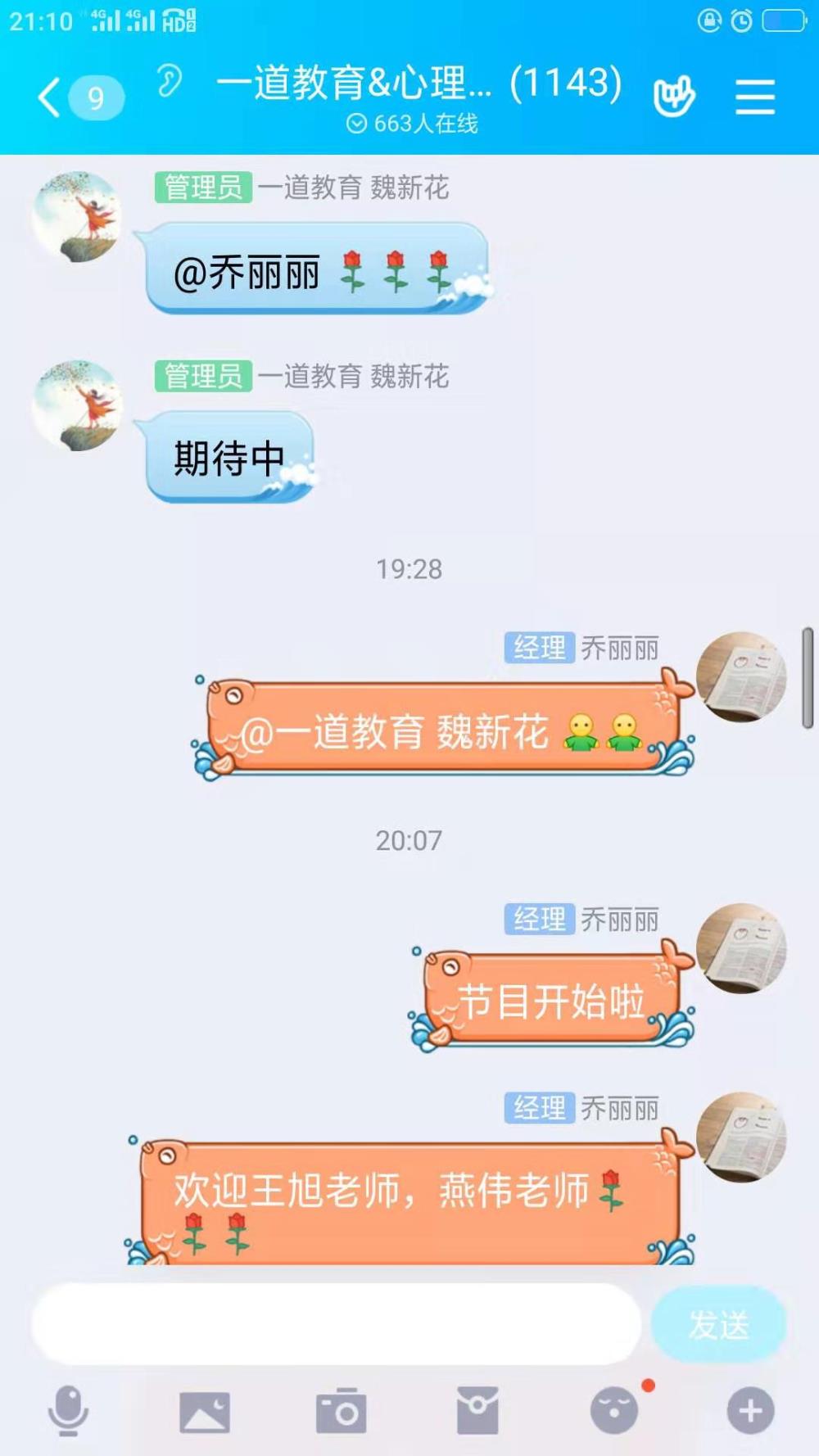Open the emoji sticker panel
Image resolution: width=819 pixels, height=1456 pixels.
point(614,1410)
